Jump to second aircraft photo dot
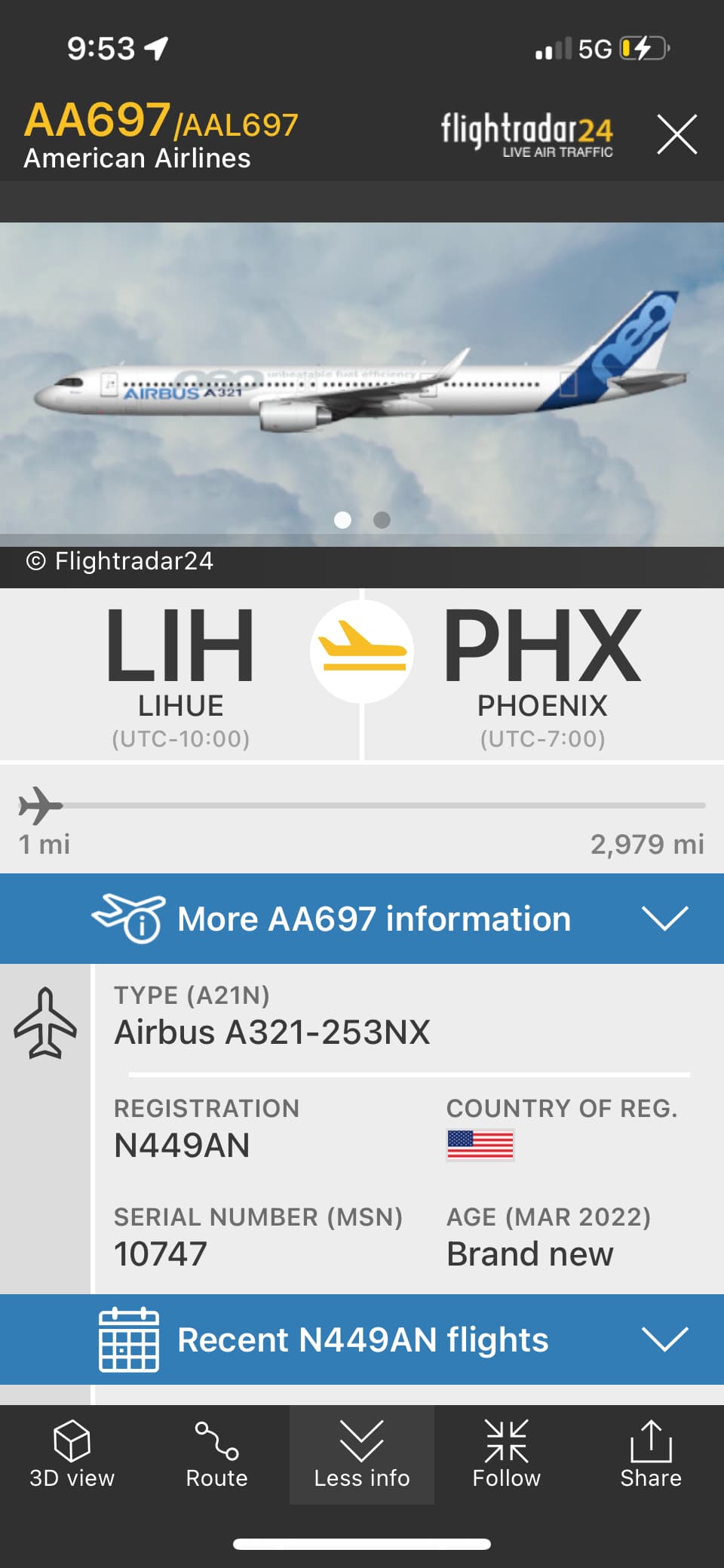 pyautogui.click(x=382, y=520)
